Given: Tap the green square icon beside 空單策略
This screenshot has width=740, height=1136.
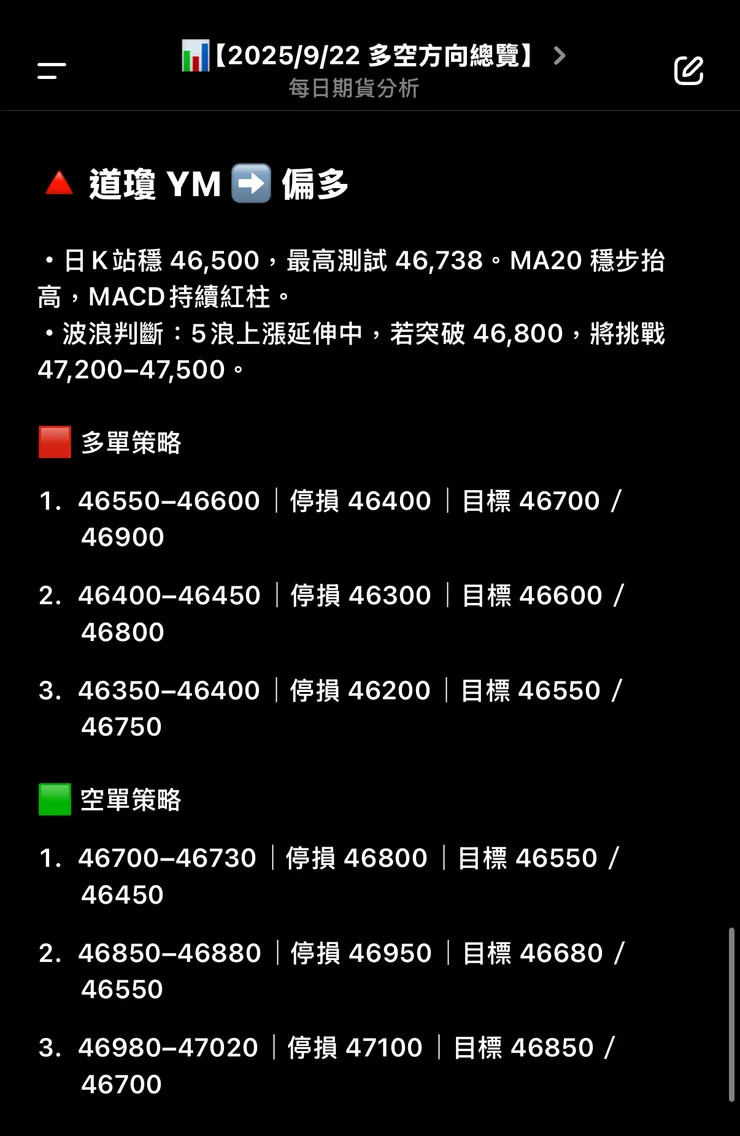Looking at the screenshot, I should tap(54, 798).
